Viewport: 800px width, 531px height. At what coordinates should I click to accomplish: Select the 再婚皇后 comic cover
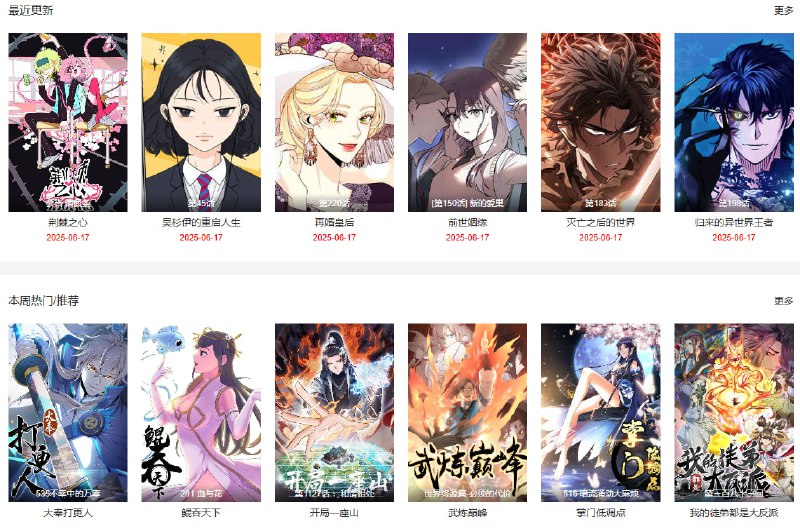334,122
